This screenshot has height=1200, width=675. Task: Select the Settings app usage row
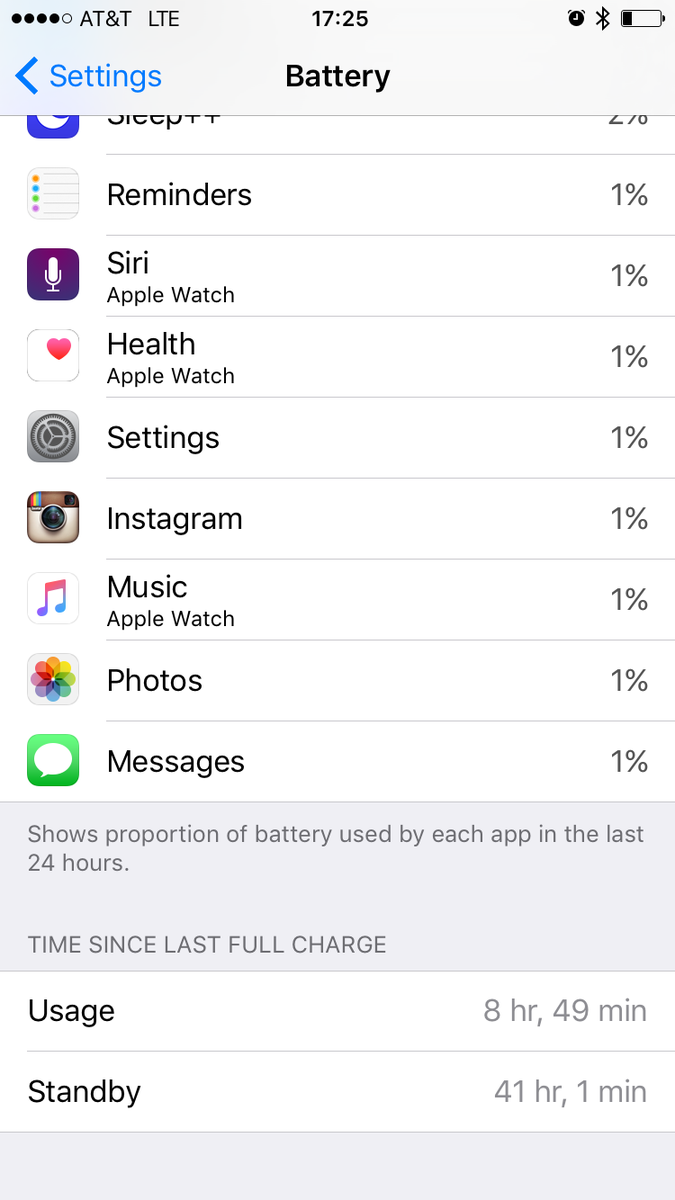click(337, 438)
